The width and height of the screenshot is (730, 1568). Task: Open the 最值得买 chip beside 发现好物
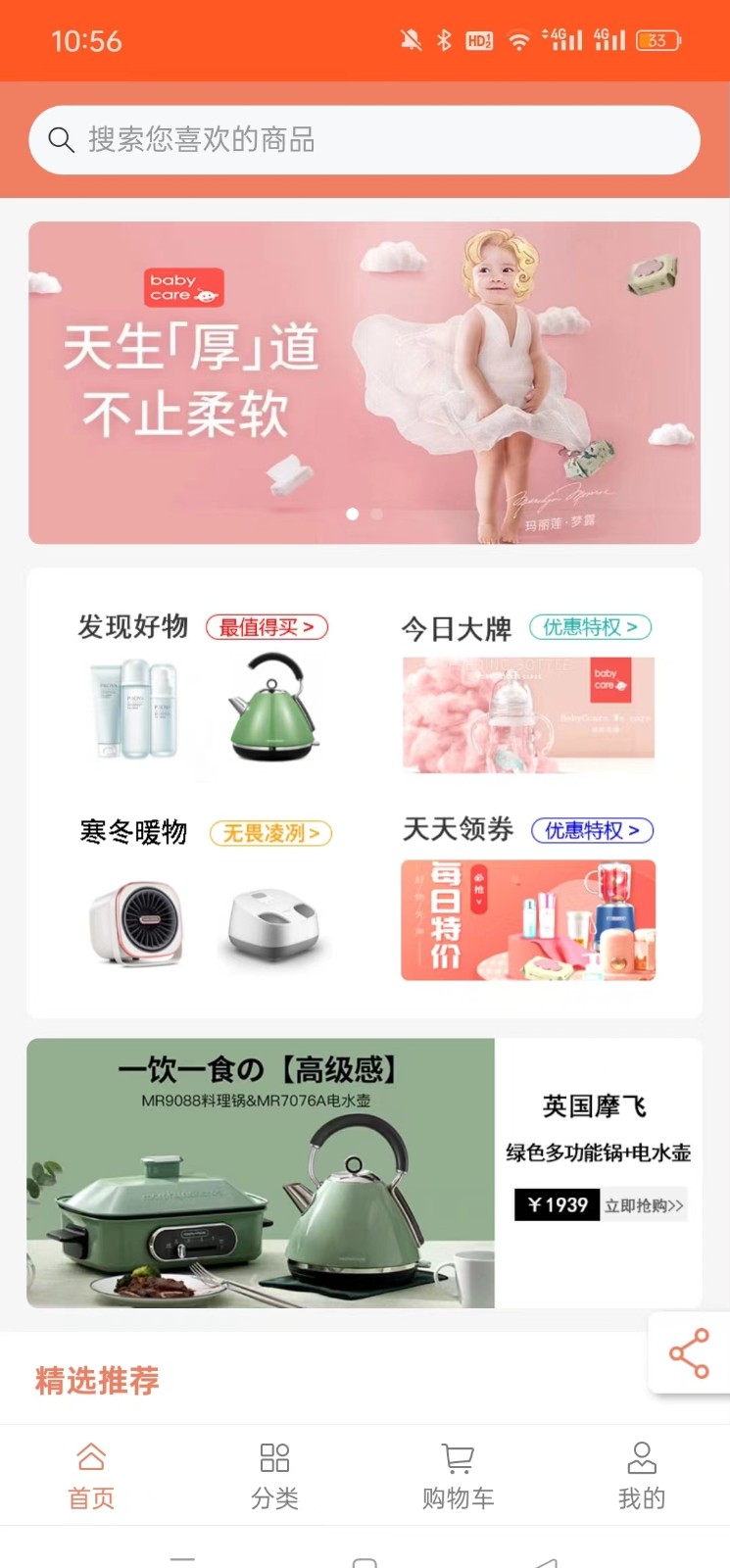point(267,627)
